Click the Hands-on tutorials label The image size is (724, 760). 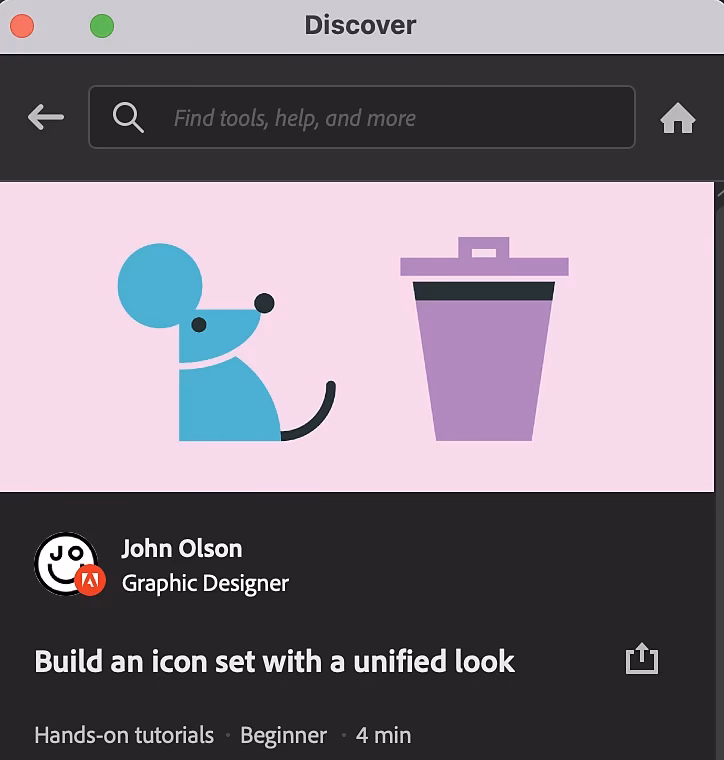(x=124, y=735)
